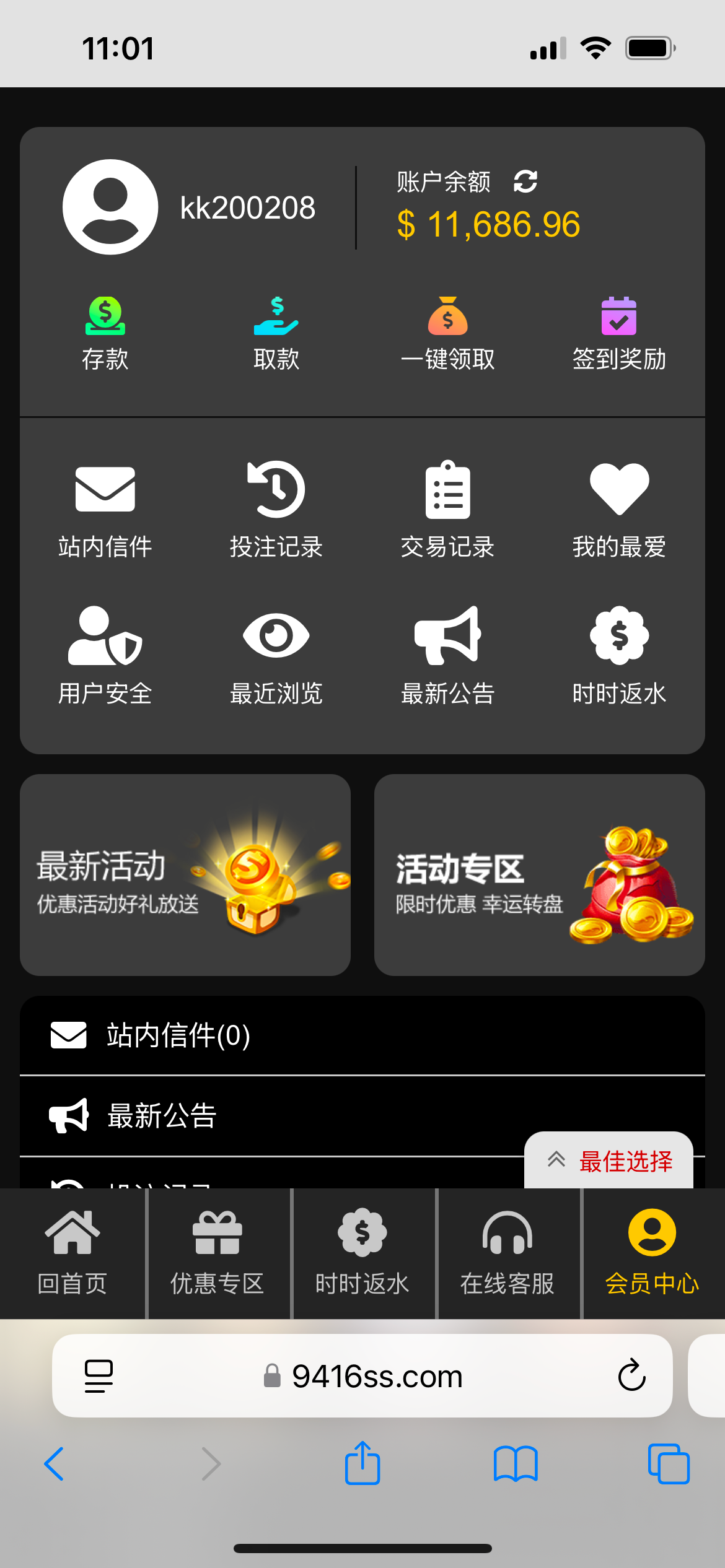The height and width of the screenshot is (1568, 725).
Task: Tap the kk200208 profile avatar
Action: [109, 206]
